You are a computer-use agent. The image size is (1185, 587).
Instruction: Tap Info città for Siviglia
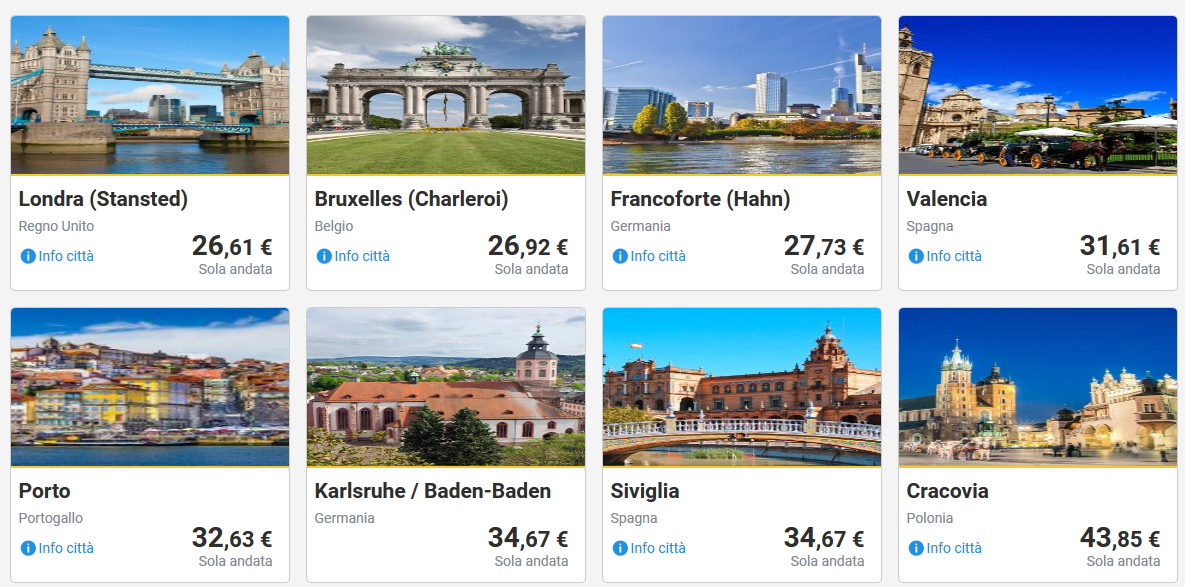[650, 548]
